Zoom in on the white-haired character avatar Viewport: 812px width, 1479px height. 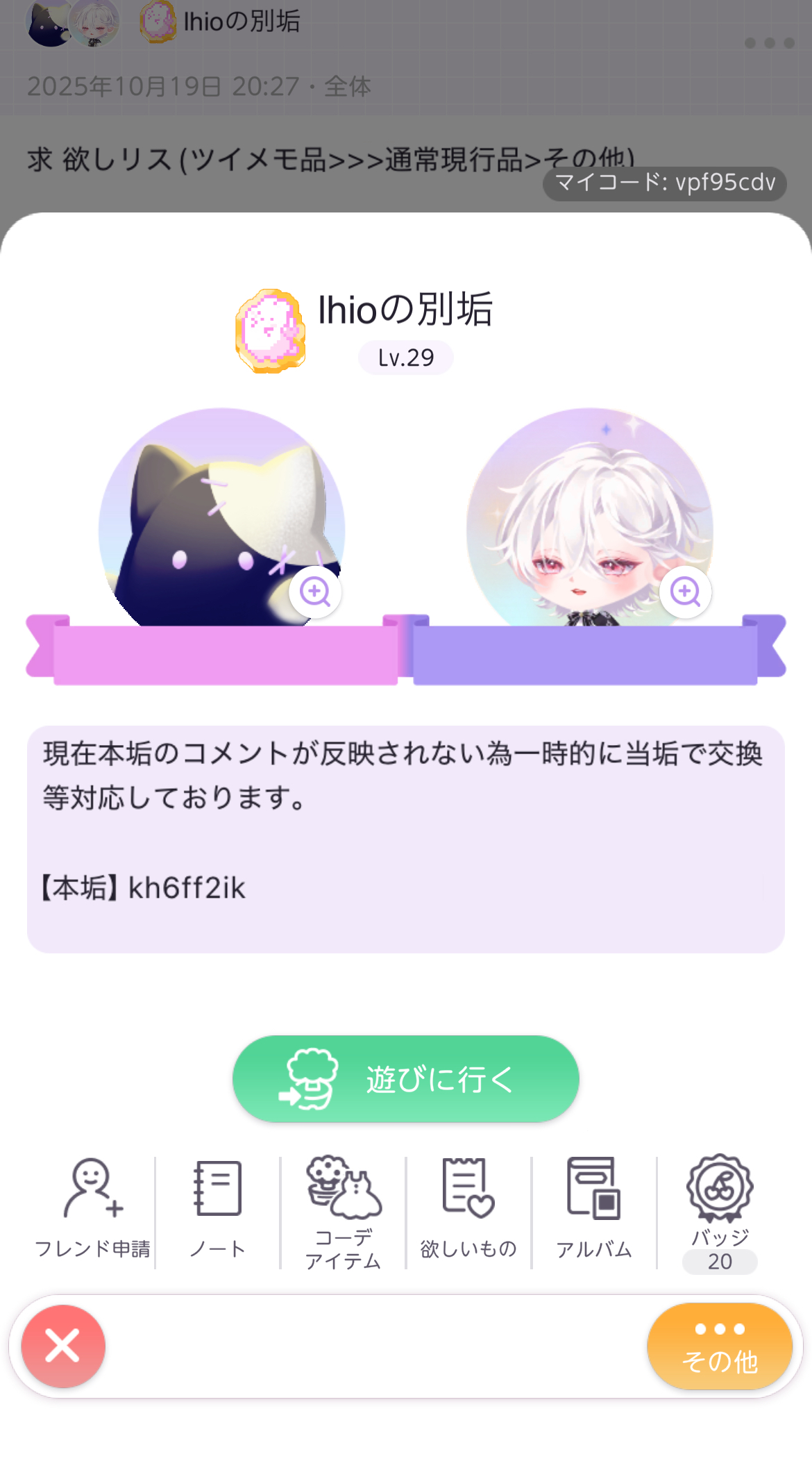pyautogui.click(x=685, y=592)
